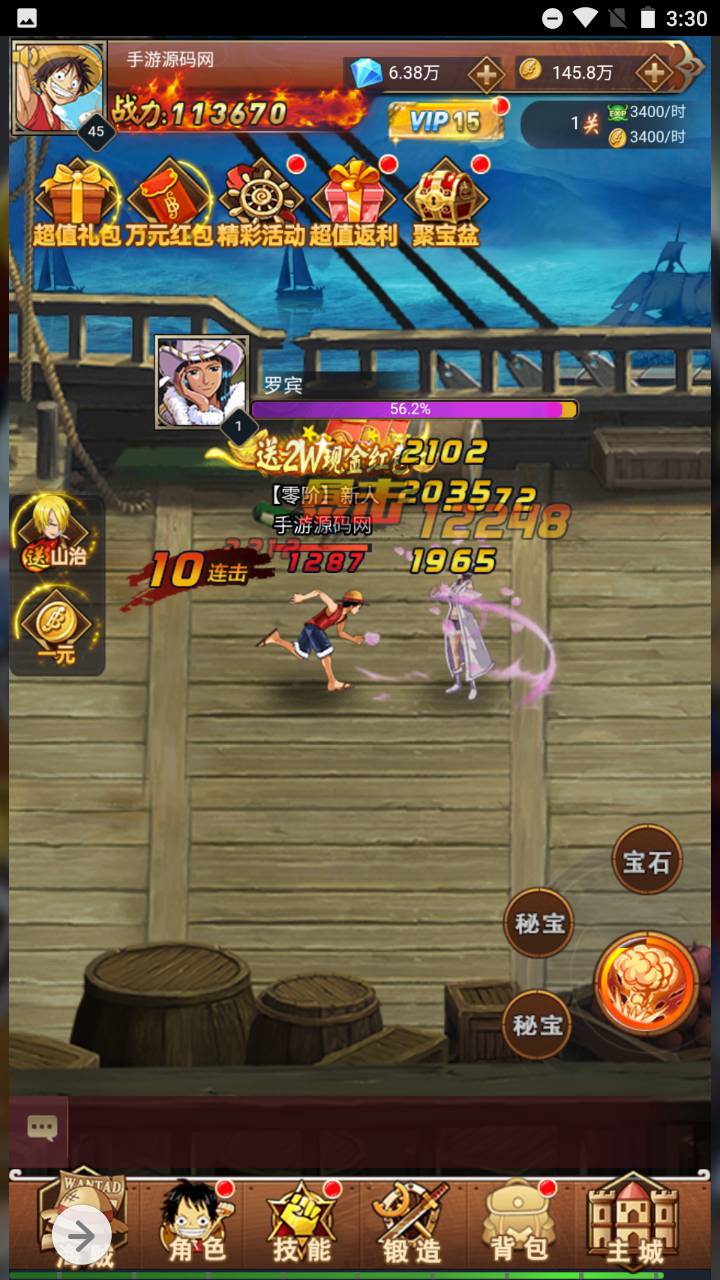This screenshot has height=1280, width=720.
Task: Open the chat message box
Action: point(41,1129)
